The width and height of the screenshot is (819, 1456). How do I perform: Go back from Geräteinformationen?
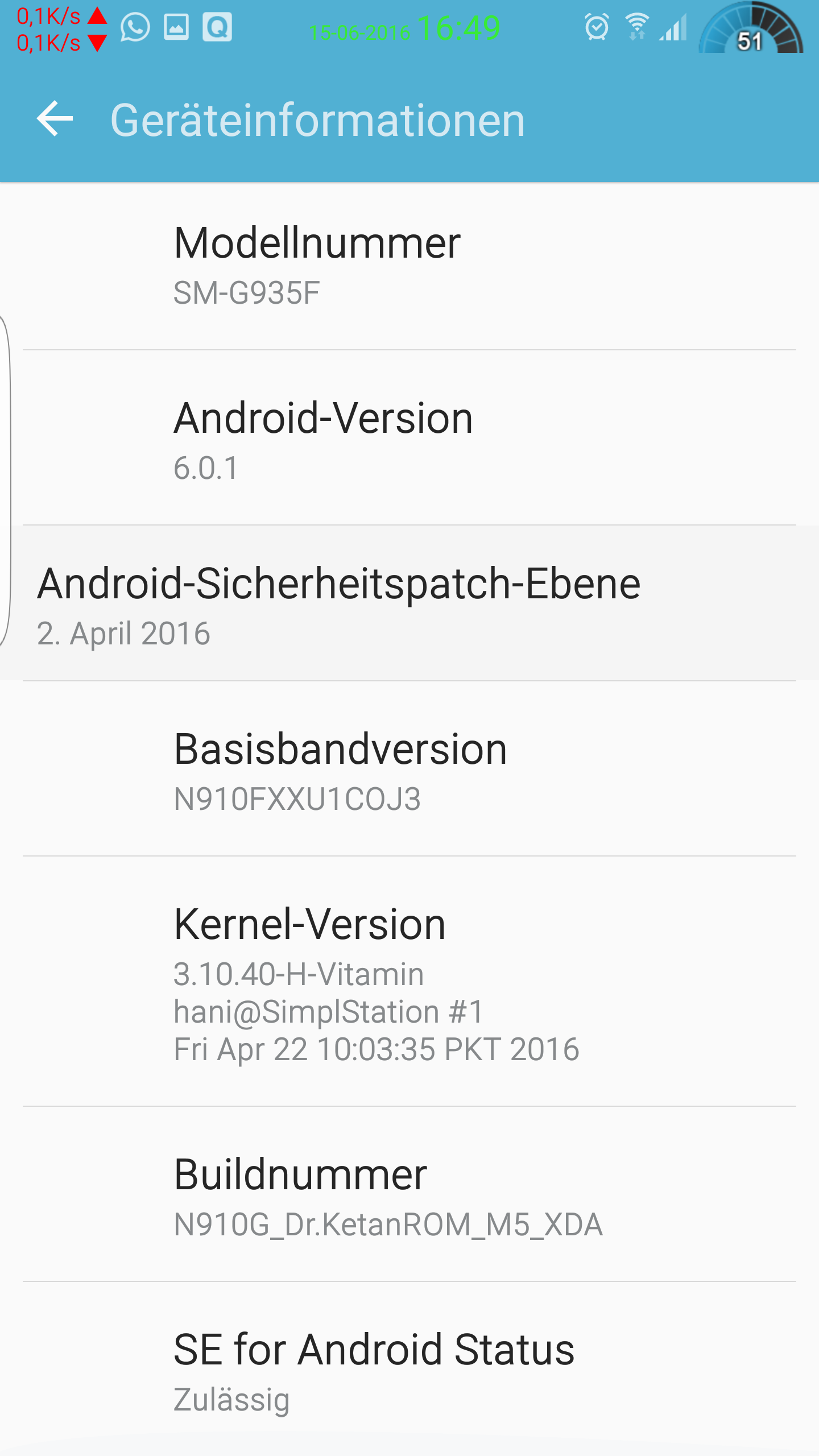pos(55,119)
